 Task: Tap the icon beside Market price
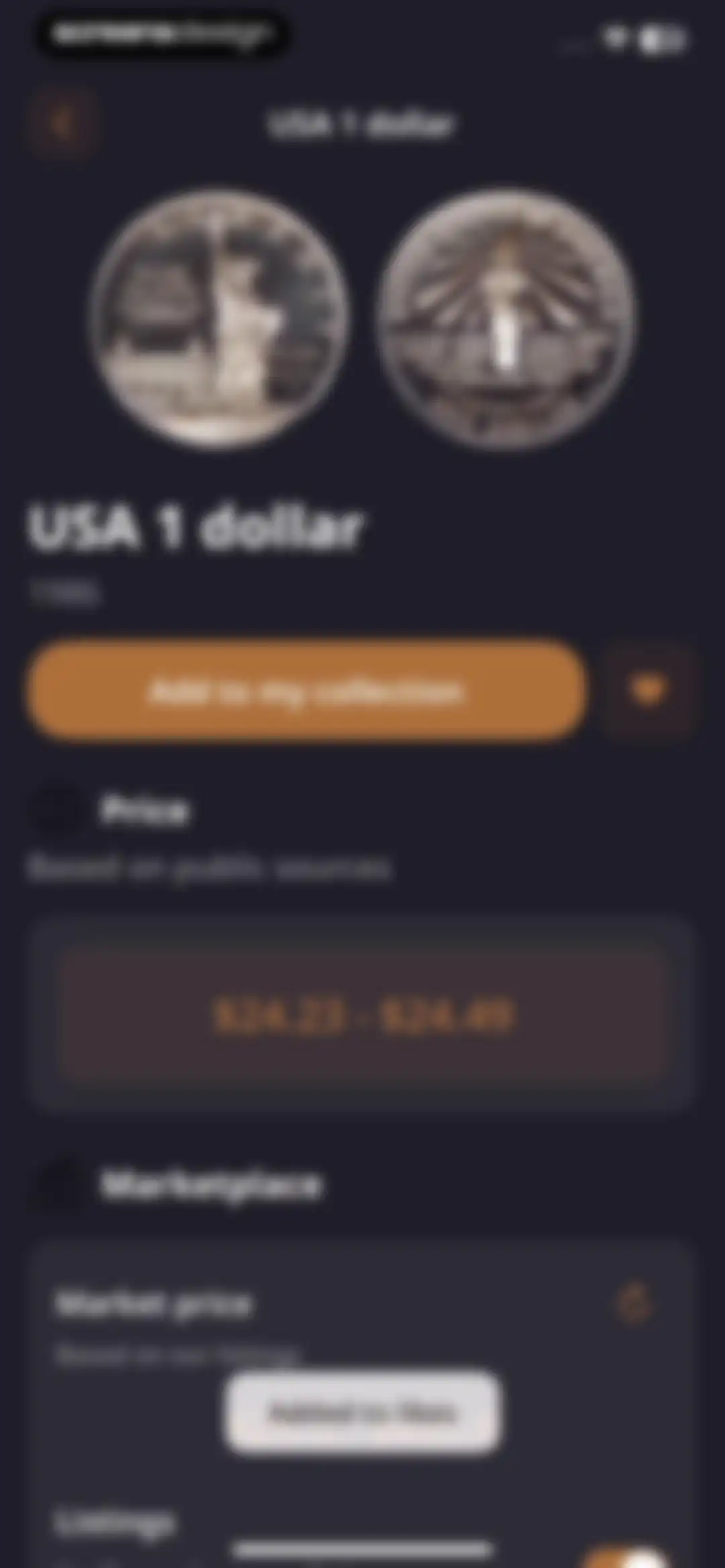pos(634,1304)
